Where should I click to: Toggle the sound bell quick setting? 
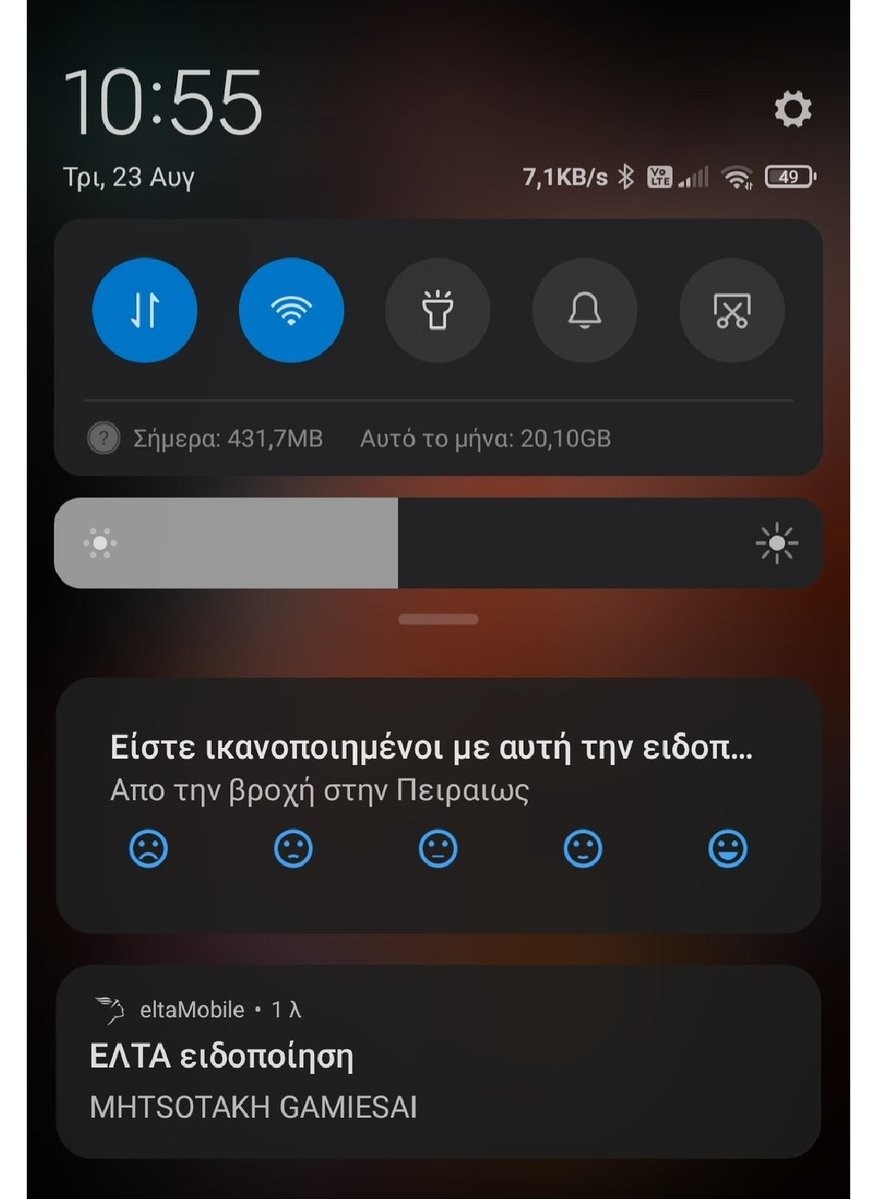click(585, 310)
